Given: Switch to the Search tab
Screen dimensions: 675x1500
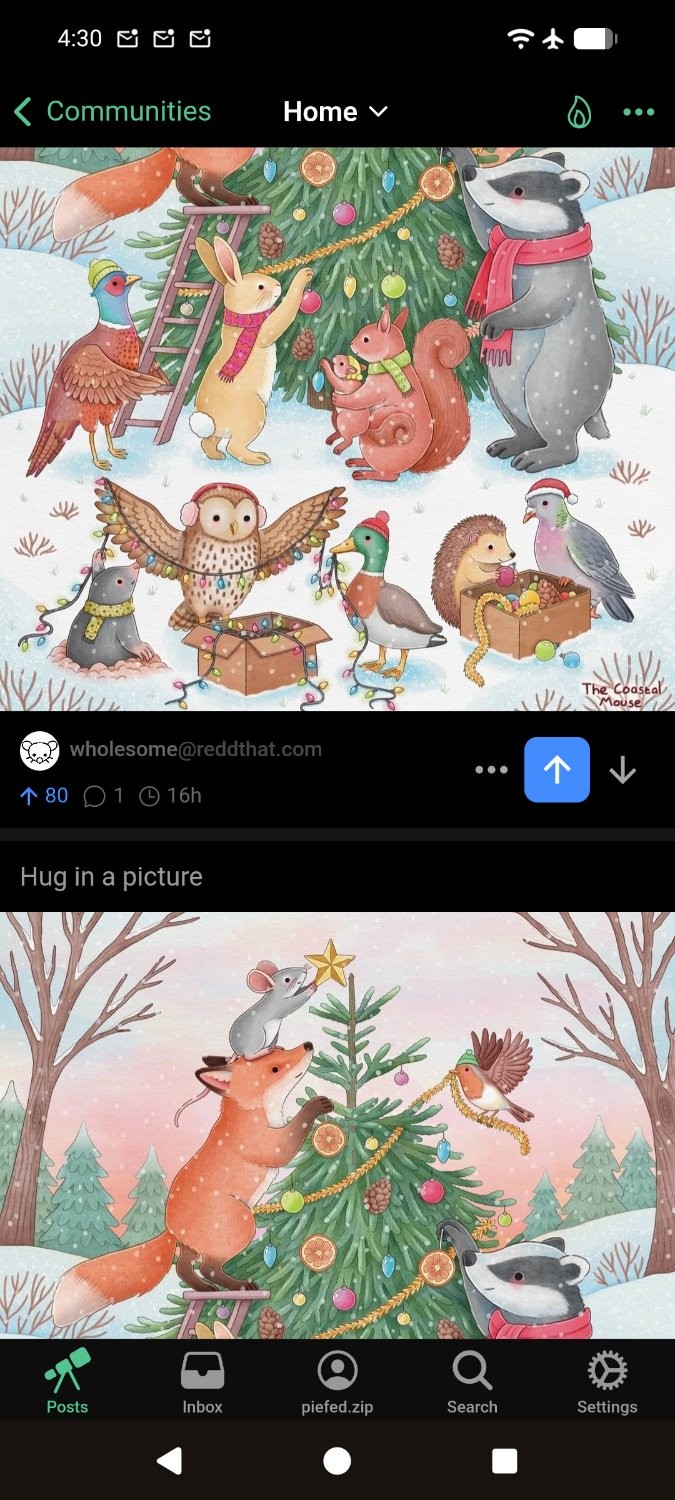Looking at the screenshot, I should pos(472,1381).
